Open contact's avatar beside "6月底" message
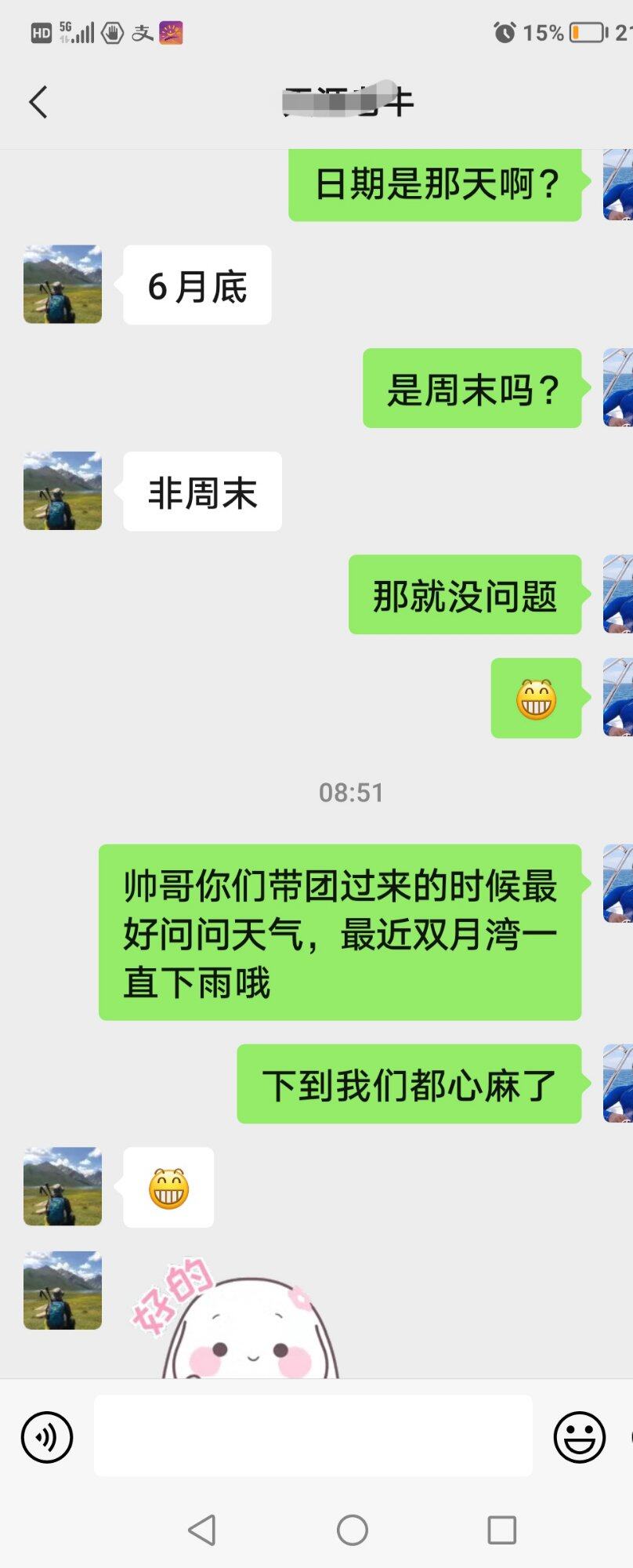The width and height of the screenshot is (633, 1568). pos(63,285)
